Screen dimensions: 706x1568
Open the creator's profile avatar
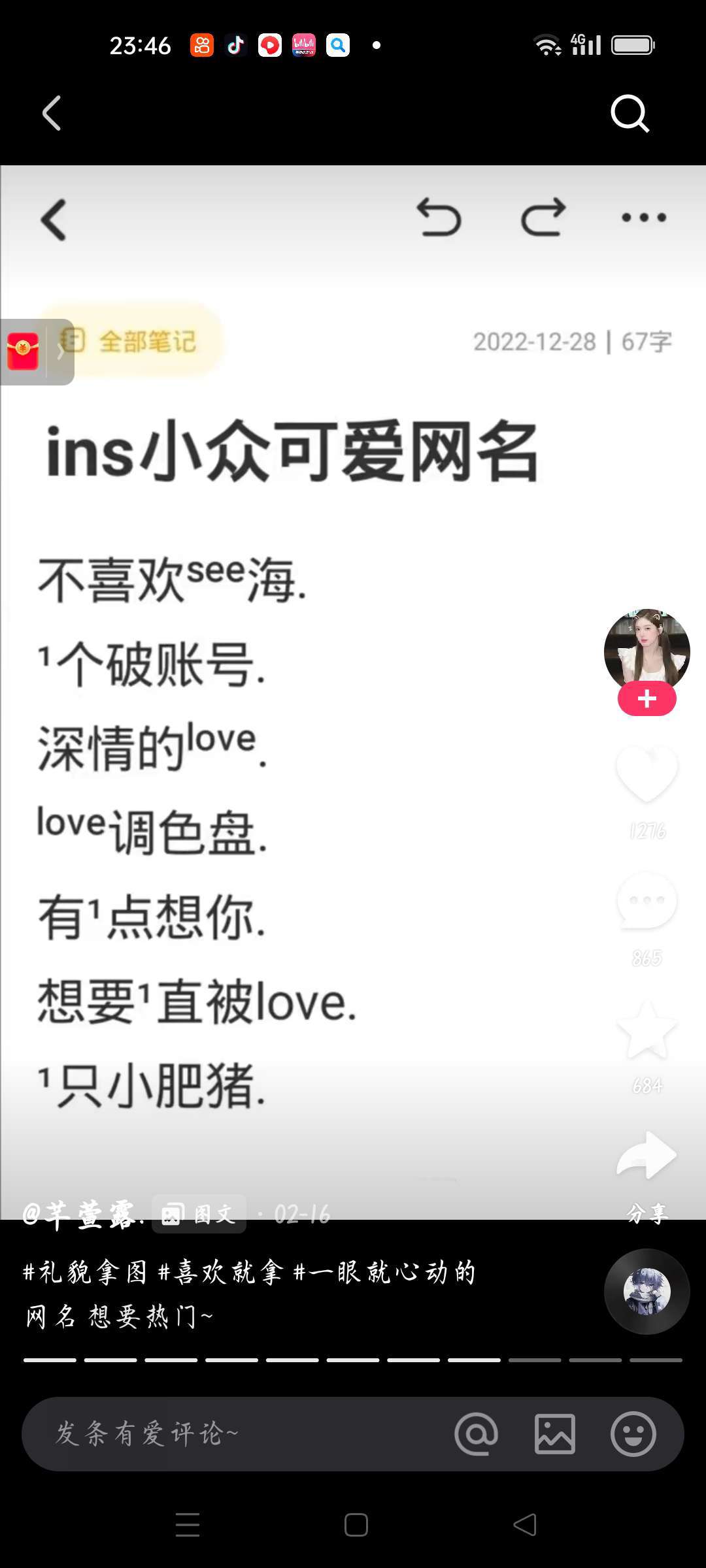[x=647, y=649]
